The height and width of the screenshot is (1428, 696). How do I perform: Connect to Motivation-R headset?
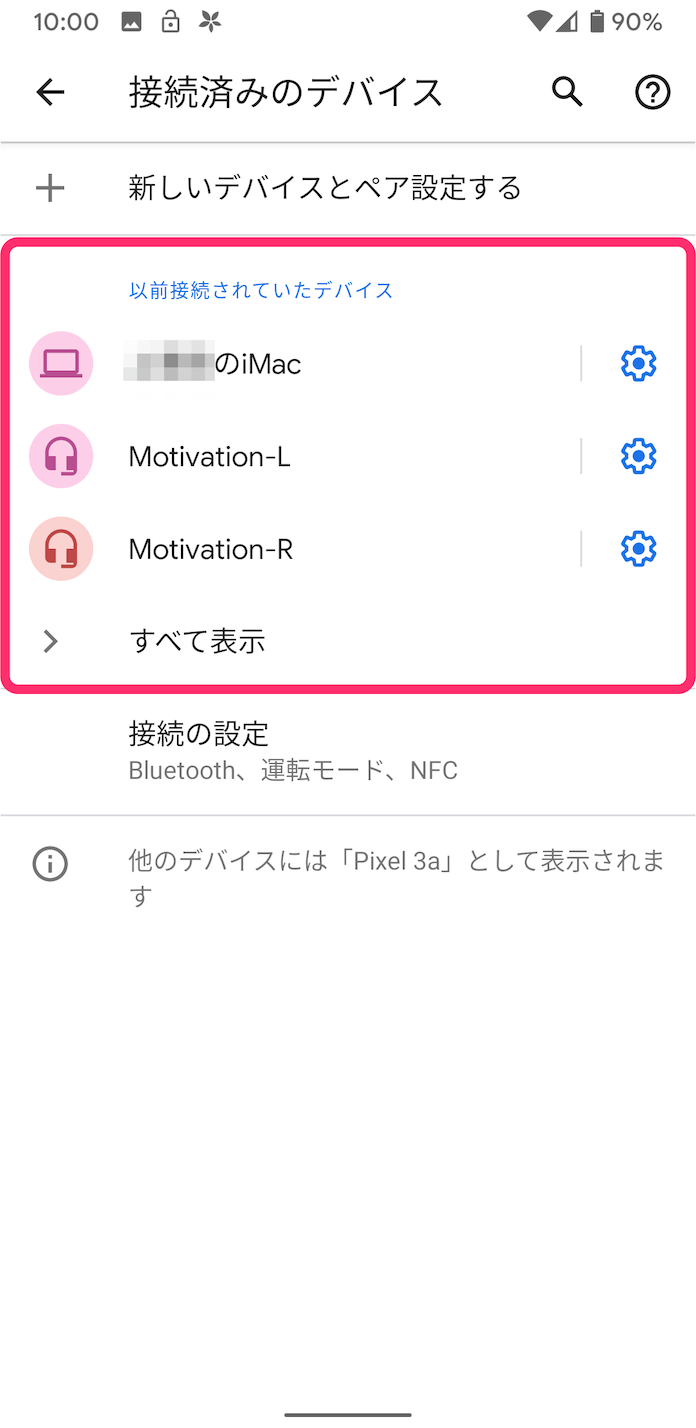(290, 549)
